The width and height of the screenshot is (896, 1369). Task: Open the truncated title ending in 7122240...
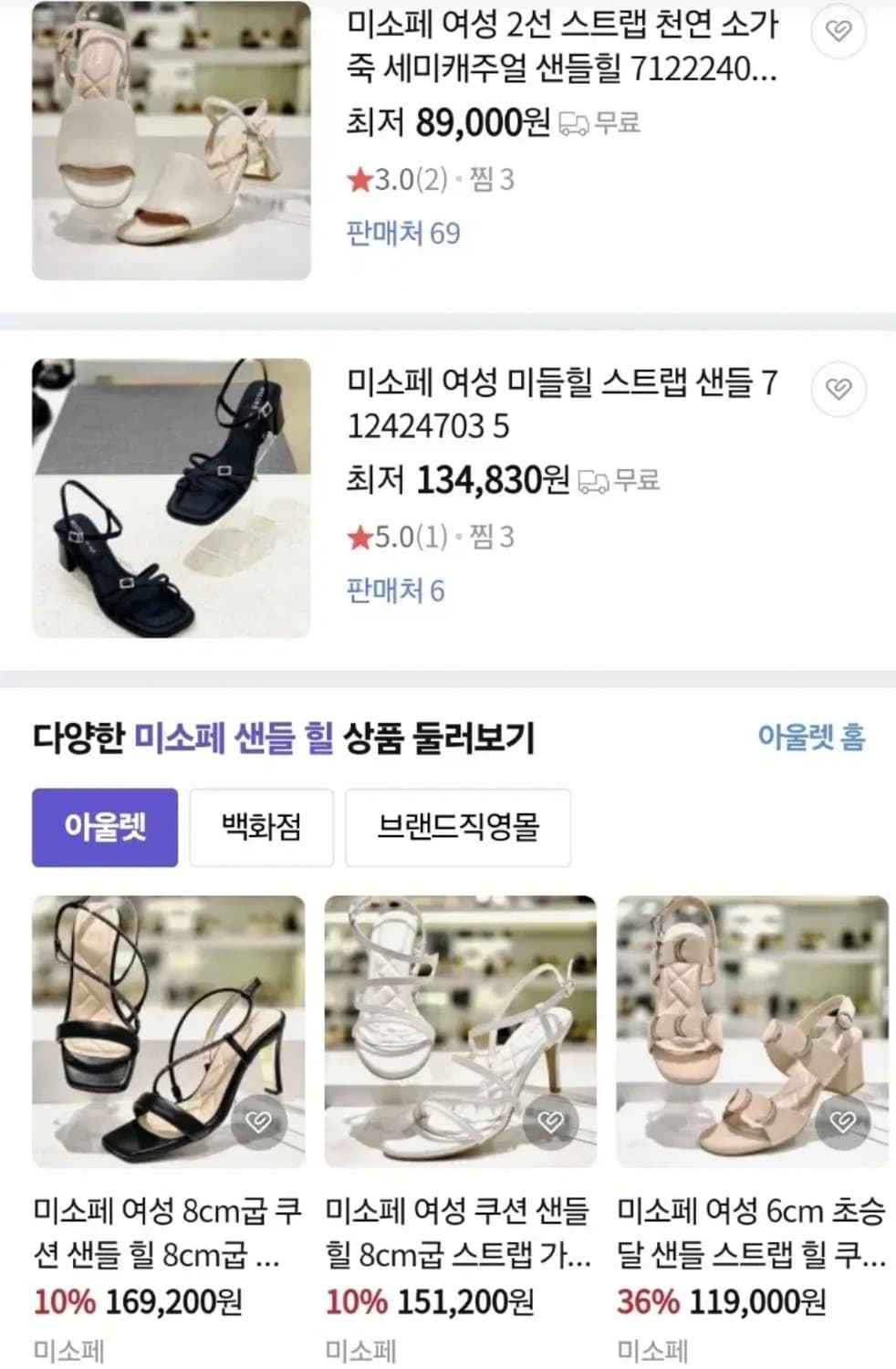tap(562, 50)
